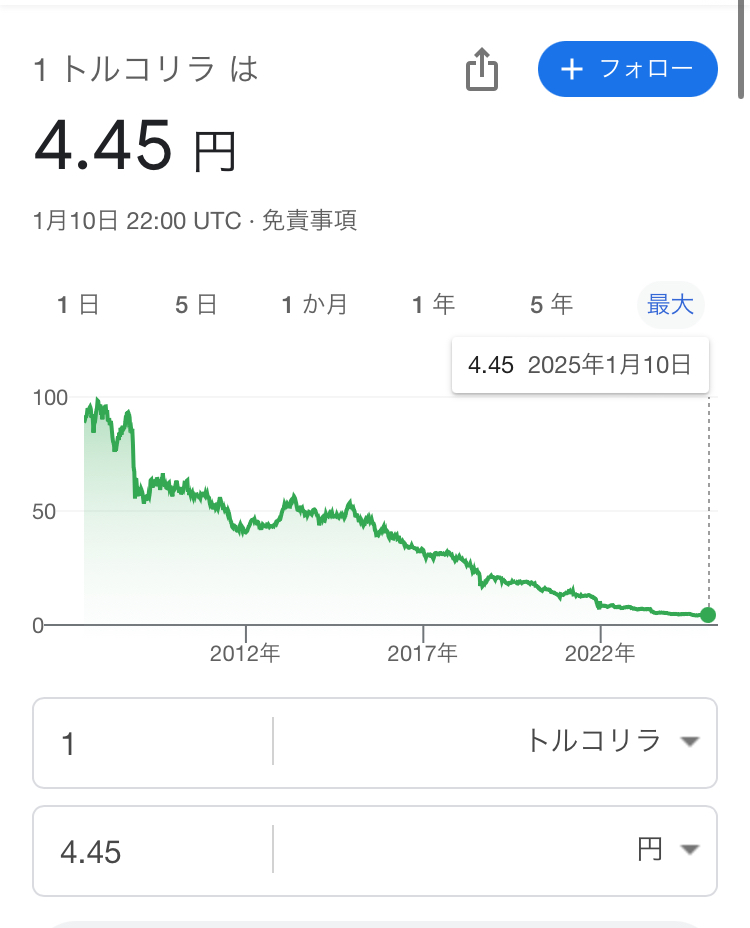Viewport: 750px width, 928px height.
Task: Show the 1年 chart range
Action: (433, 305)
